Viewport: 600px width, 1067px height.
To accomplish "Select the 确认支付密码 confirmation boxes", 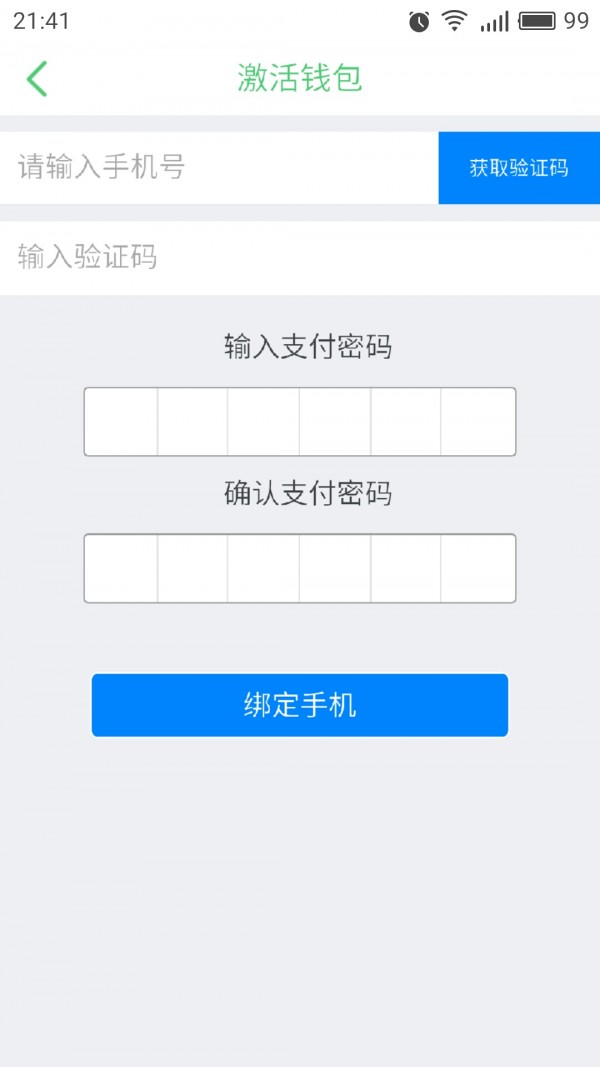I will [300, 568].
